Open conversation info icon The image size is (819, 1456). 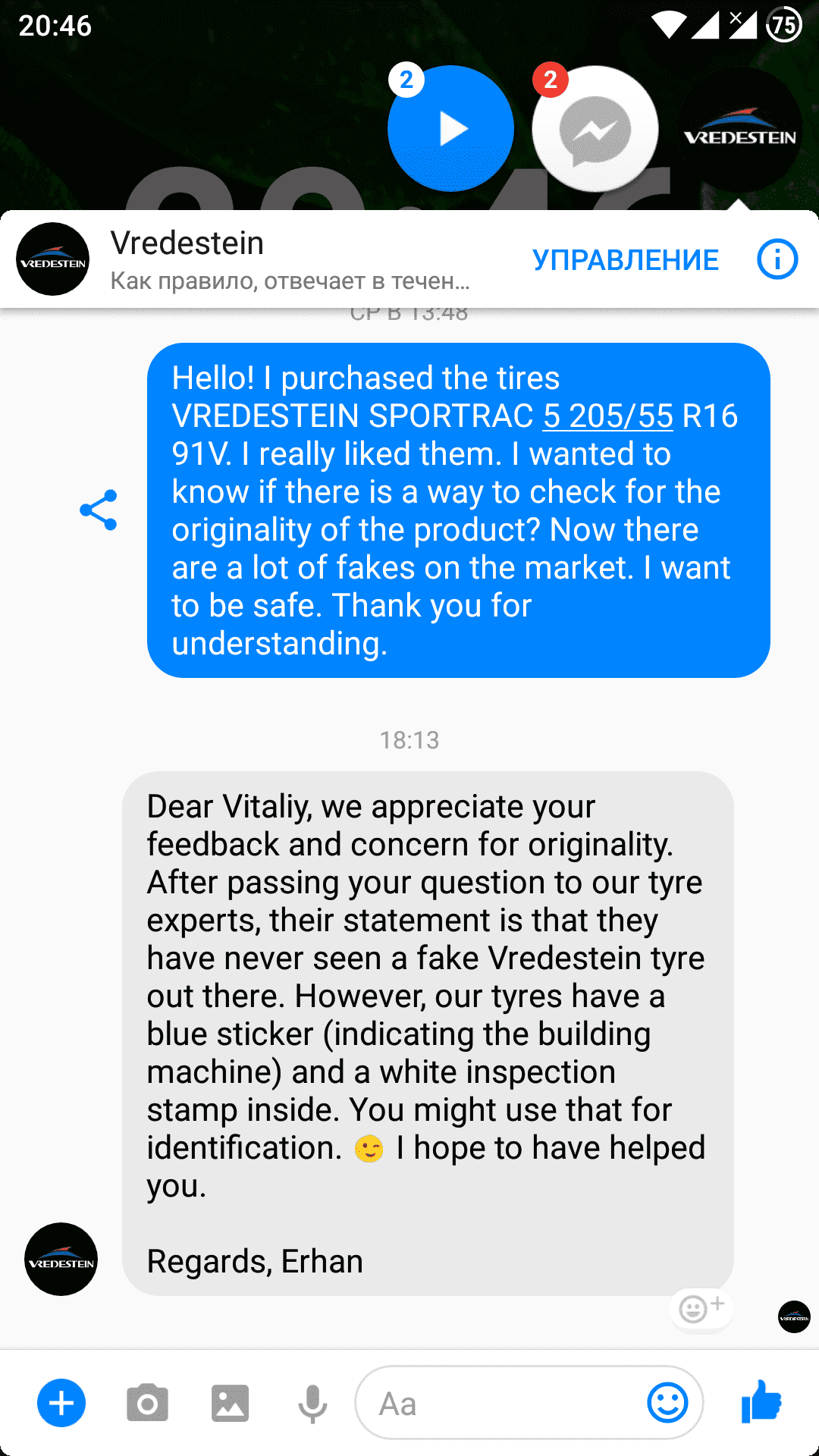click(777, 259)
